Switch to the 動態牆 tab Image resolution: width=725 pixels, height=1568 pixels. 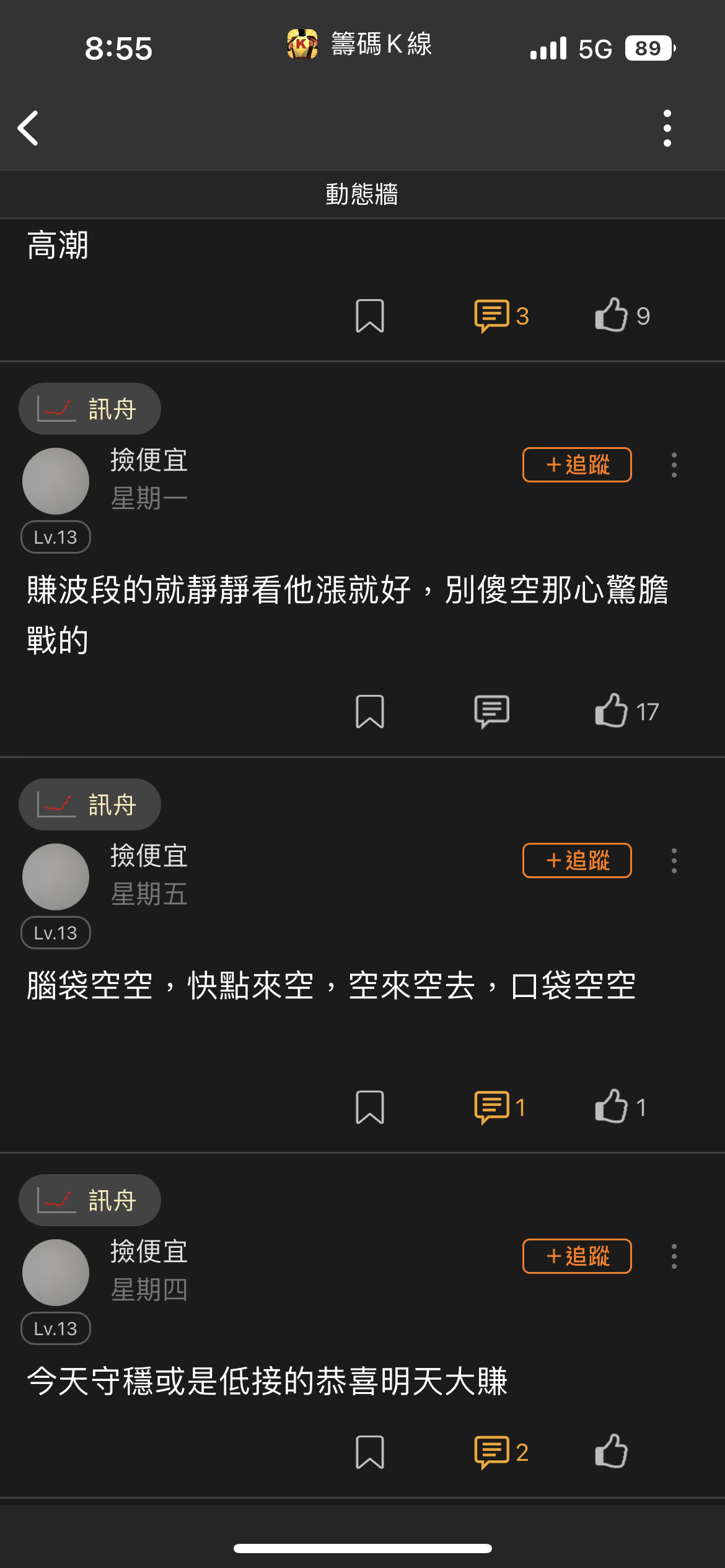point(362,194)
